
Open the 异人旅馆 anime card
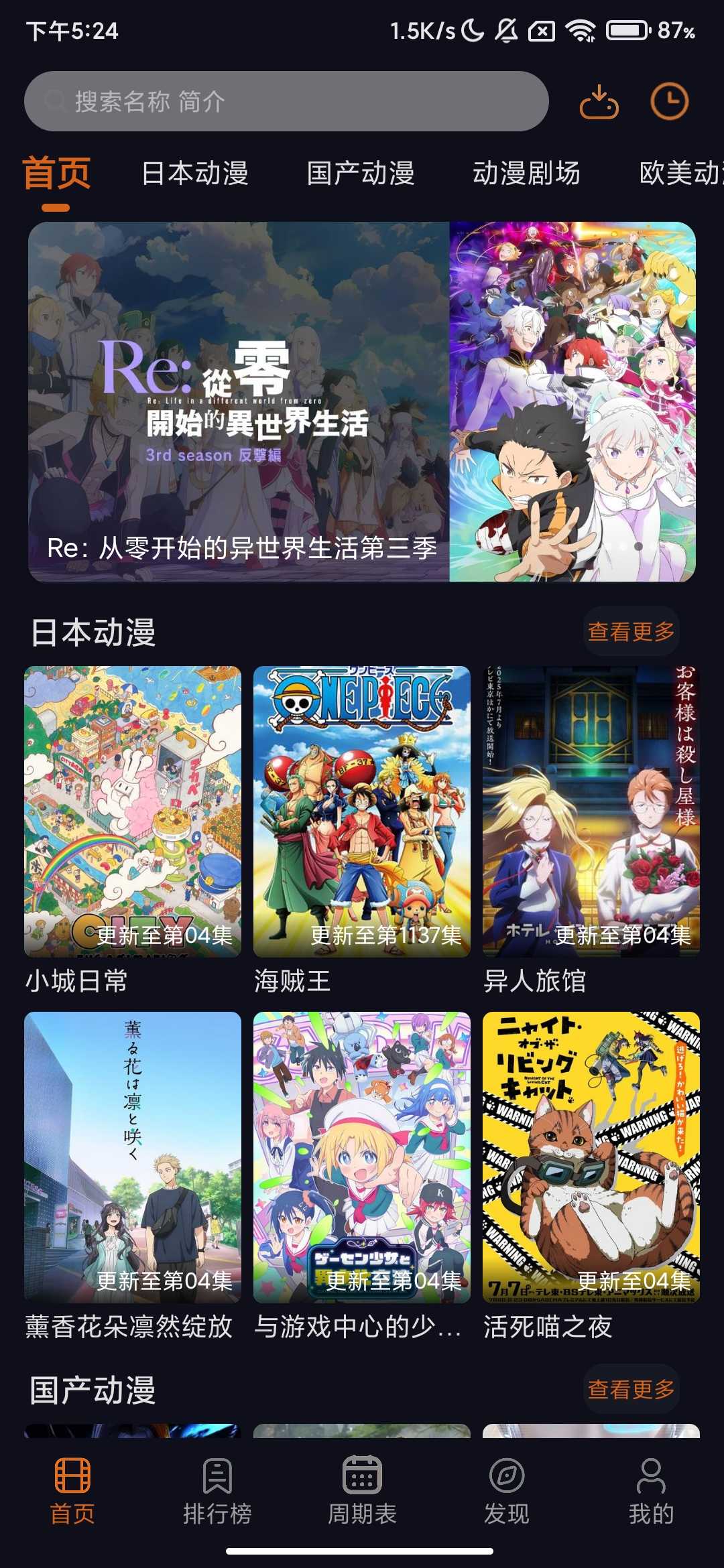591,811
